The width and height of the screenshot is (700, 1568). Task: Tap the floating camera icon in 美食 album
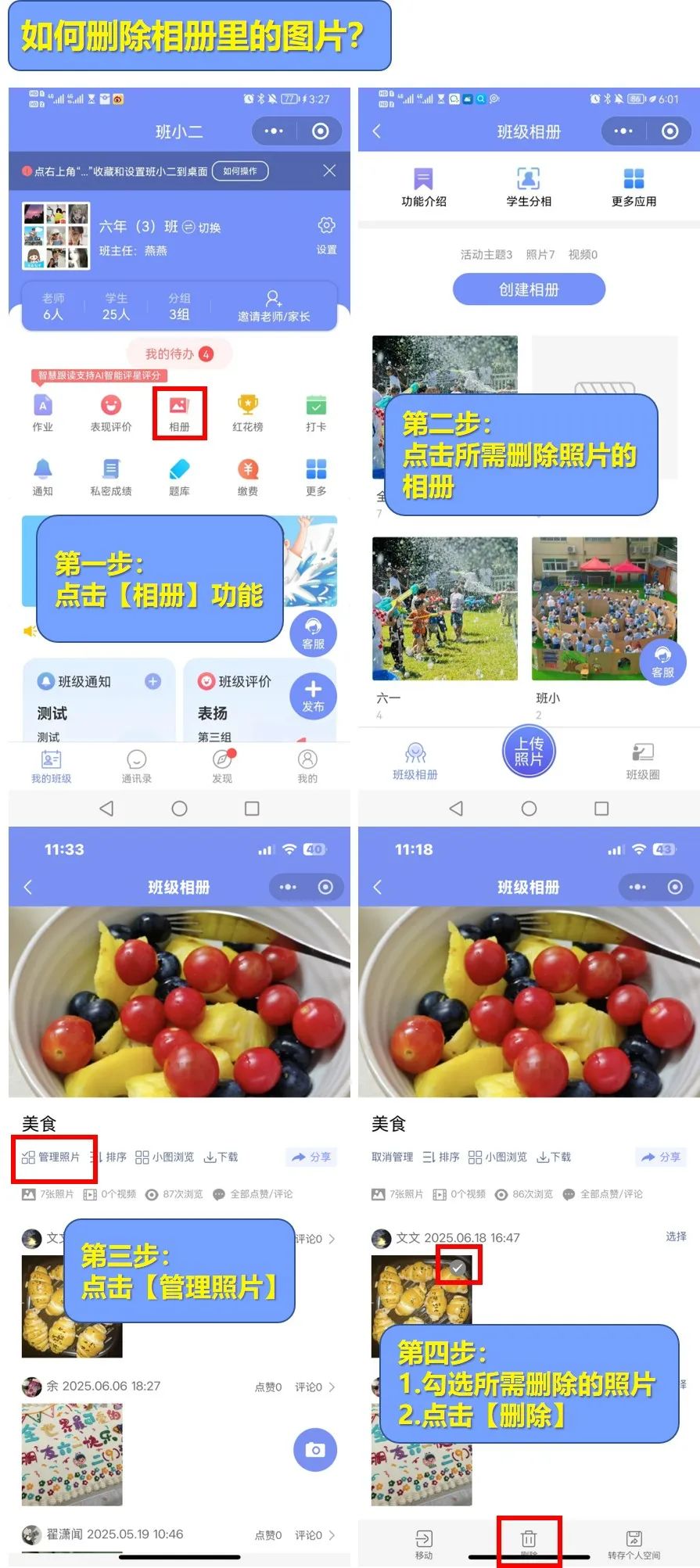click(x=314, y=1450)
